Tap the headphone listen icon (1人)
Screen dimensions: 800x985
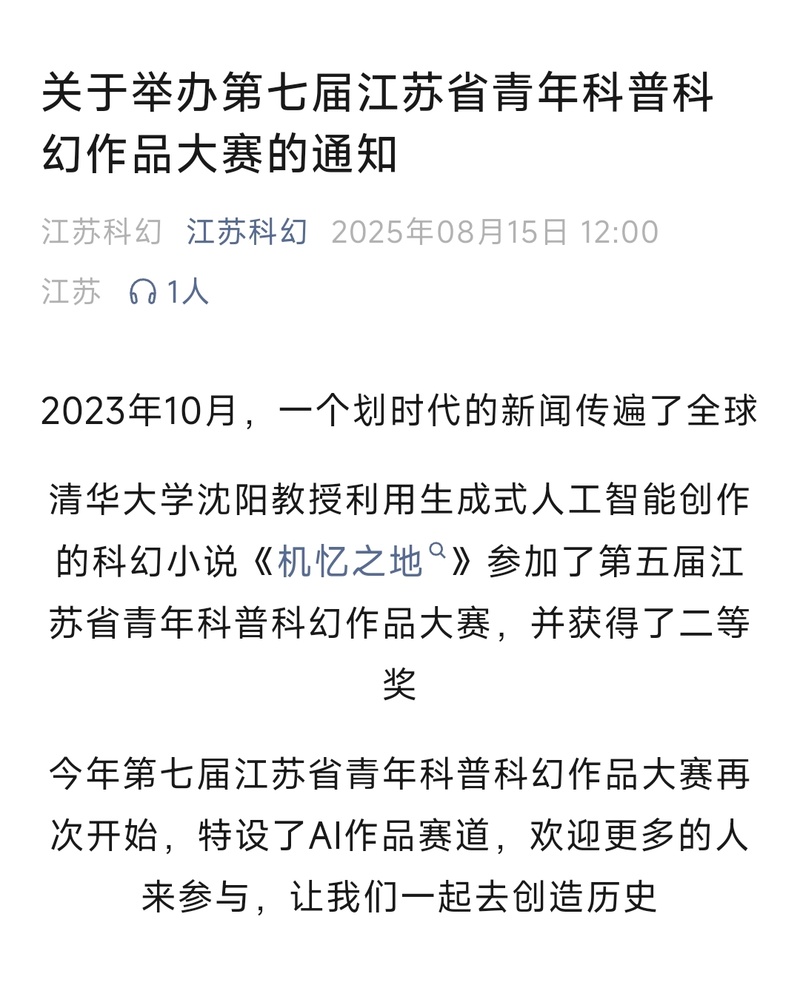pyautogui.click(x=143, y=292)
